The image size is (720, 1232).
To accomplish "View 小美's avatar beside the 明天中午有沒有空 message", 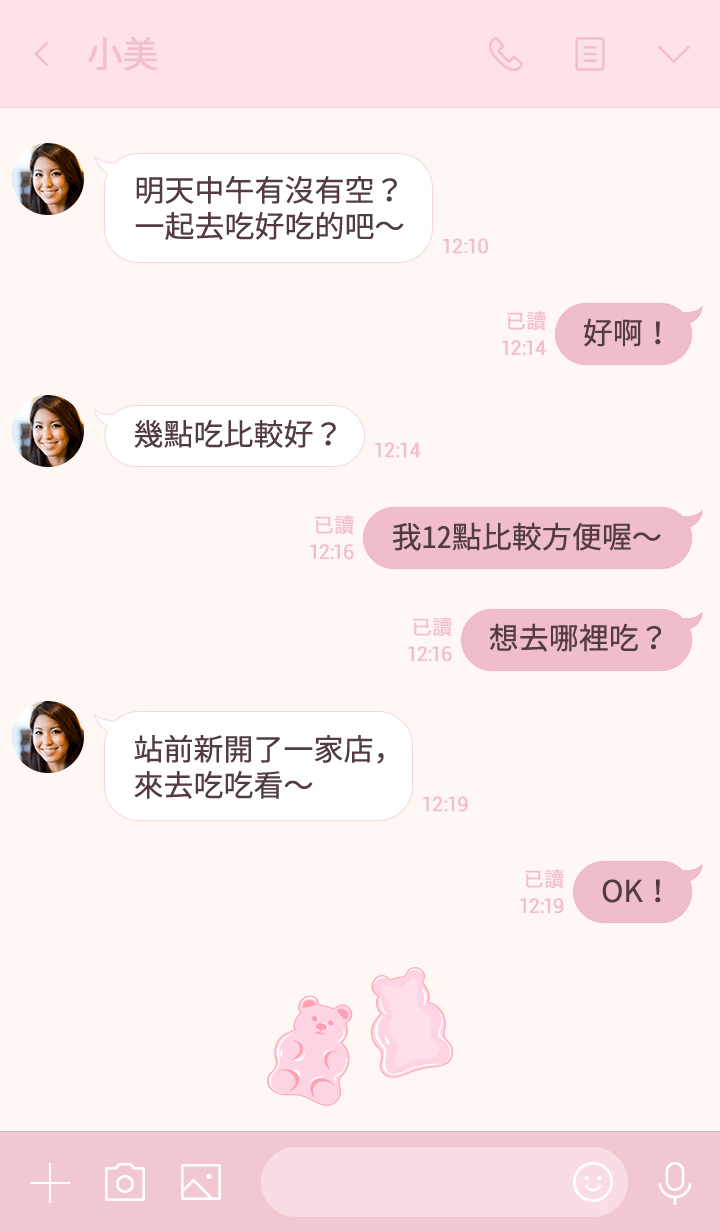I will tap(48, 179).
